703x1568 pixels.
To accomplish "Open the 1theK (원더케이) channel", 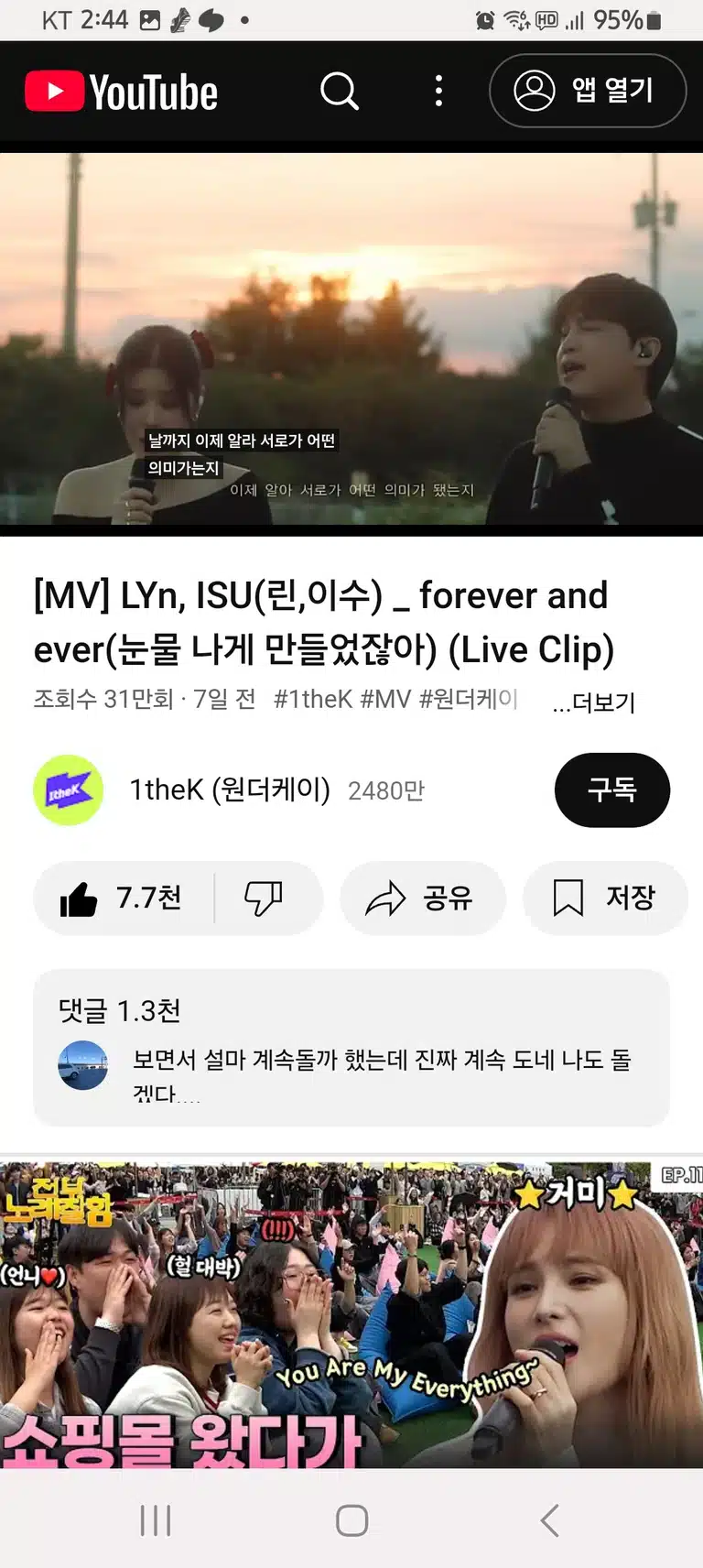I will [229, 789].
